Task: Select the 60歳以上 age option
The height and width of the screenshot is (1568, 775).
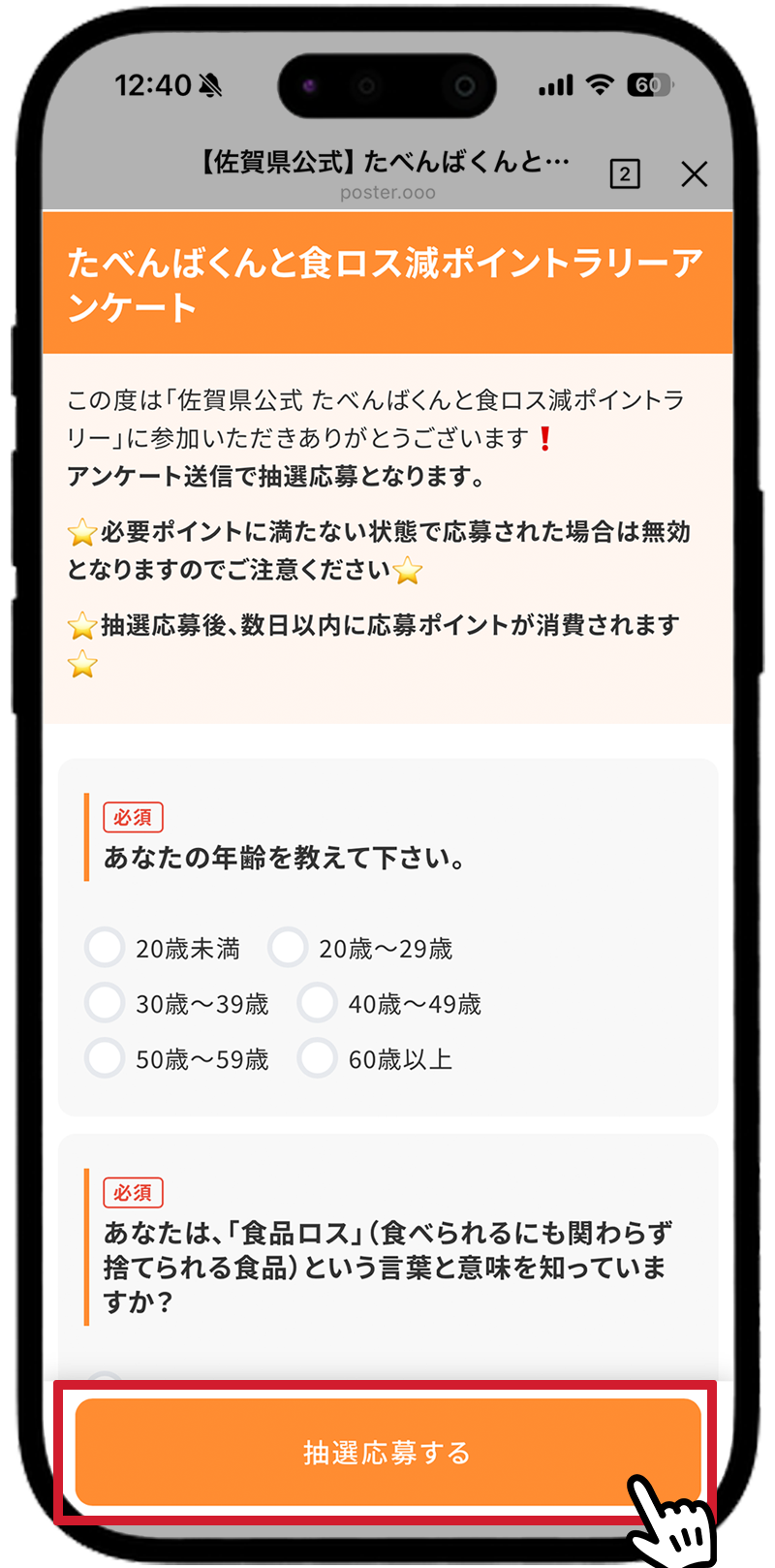Action: [x=318, y=1057]
